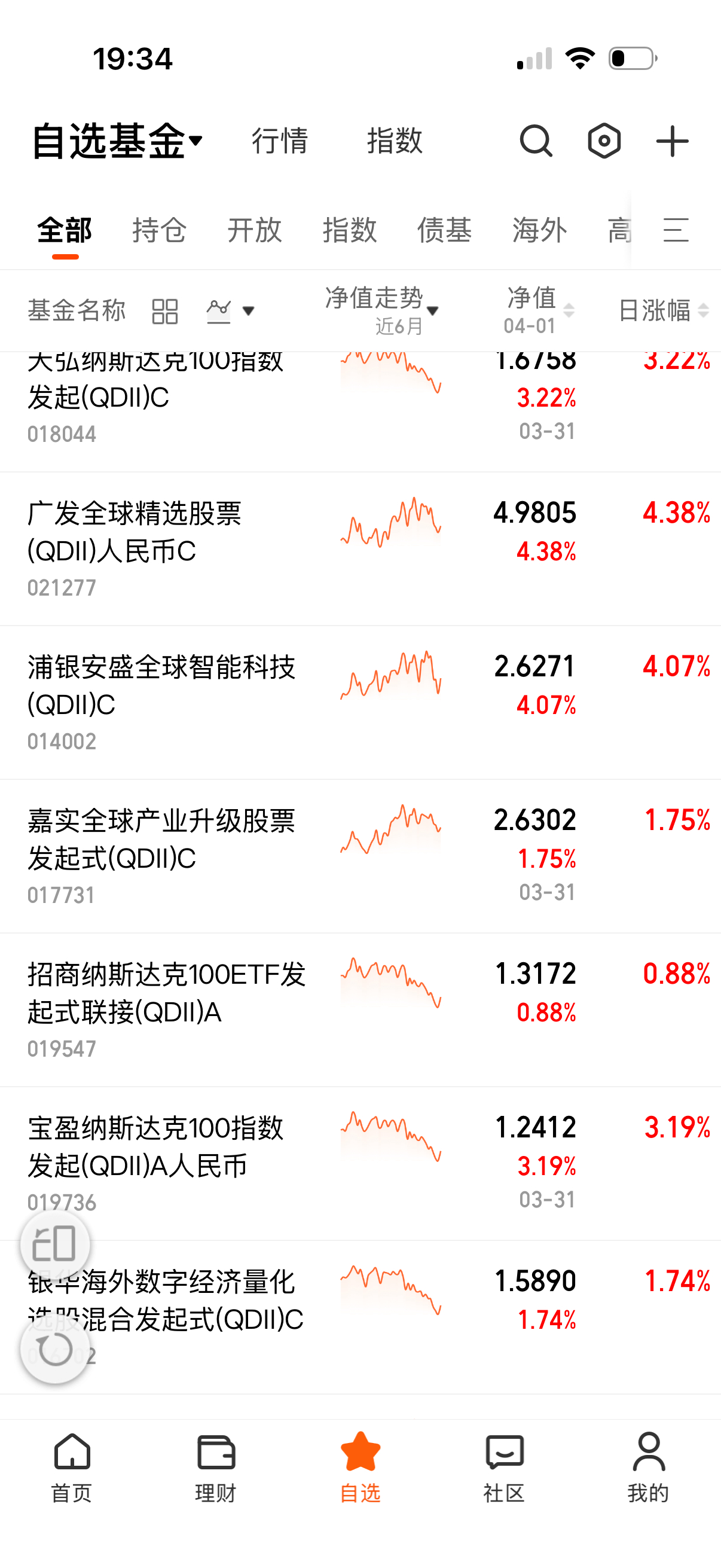This screenshot has height=1568, width=721.
Task: Select the 债基 category tab
Action: point(444,230)
